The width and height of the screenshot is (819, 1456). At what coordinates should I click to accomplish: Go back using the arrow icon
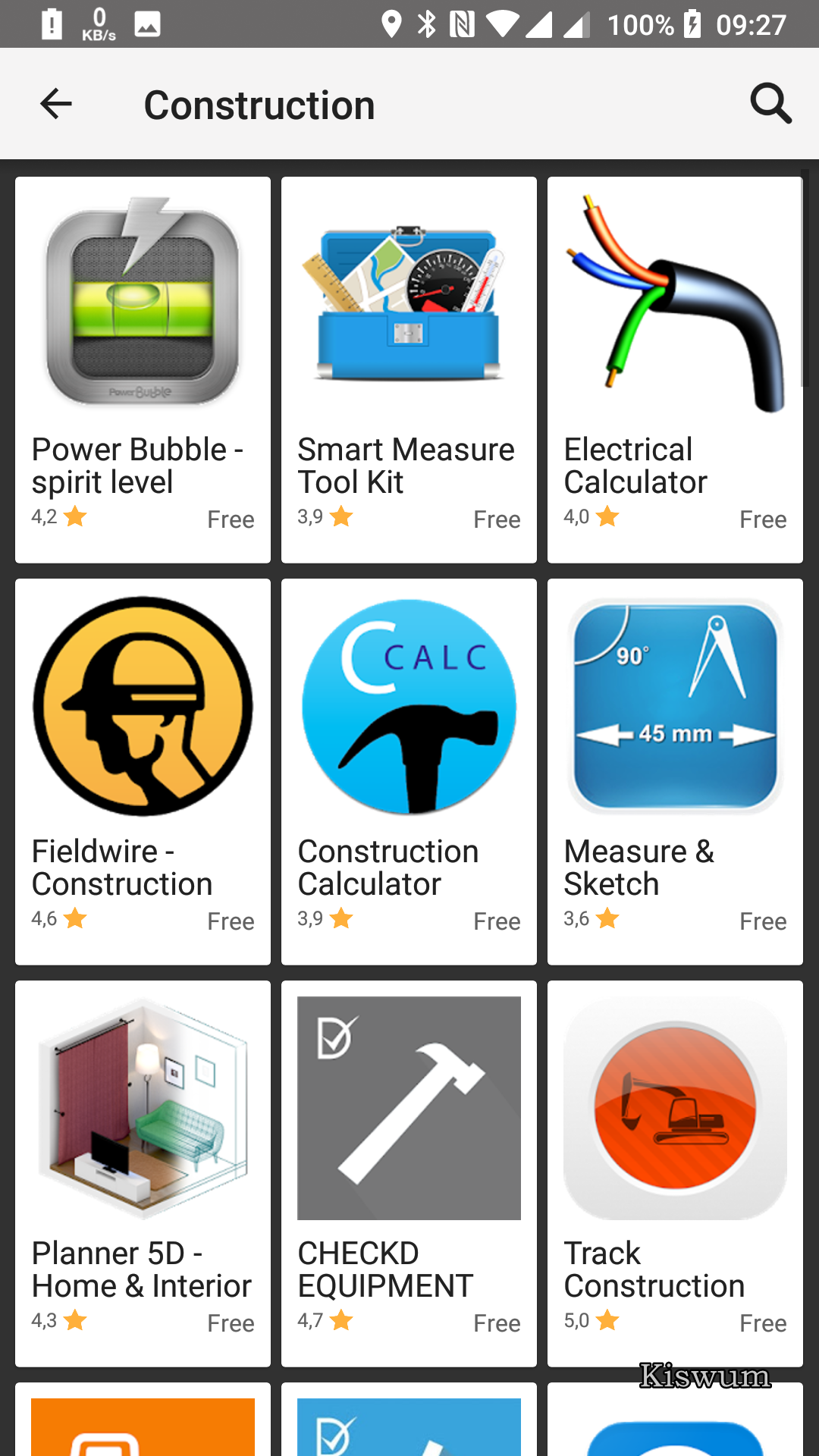click(56, 104)
